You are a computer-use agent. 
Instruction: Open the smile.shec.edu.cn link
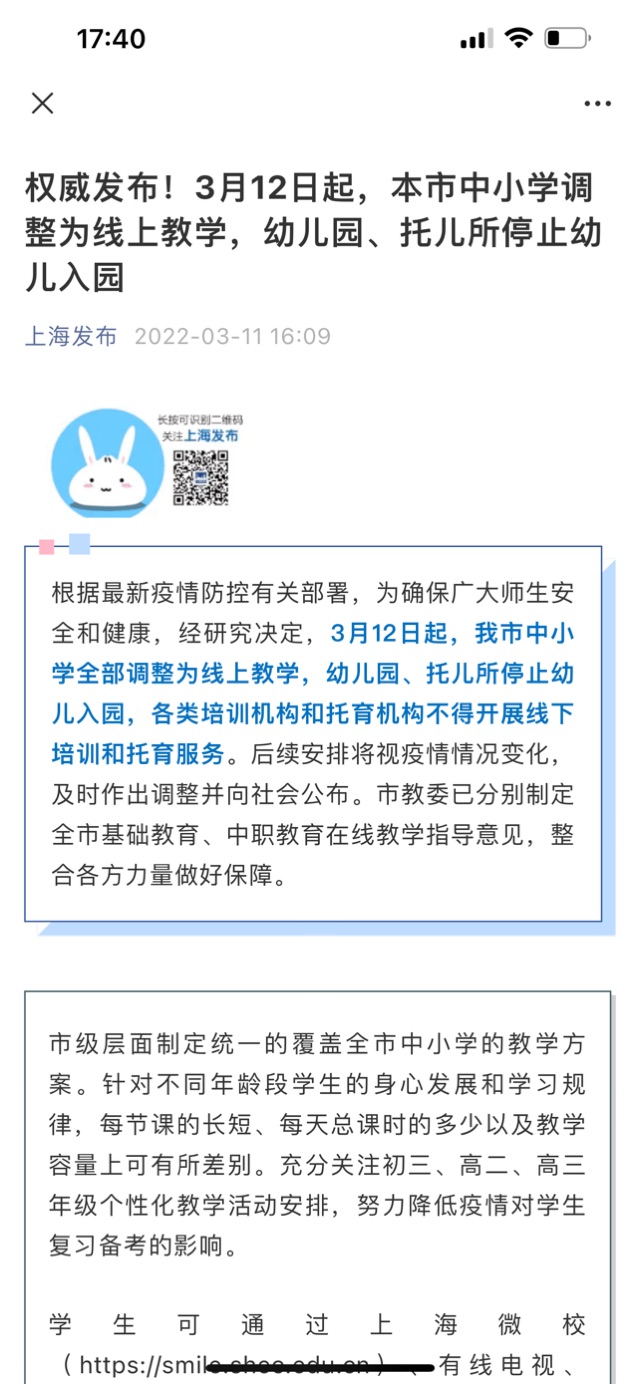coord(232,1364)
